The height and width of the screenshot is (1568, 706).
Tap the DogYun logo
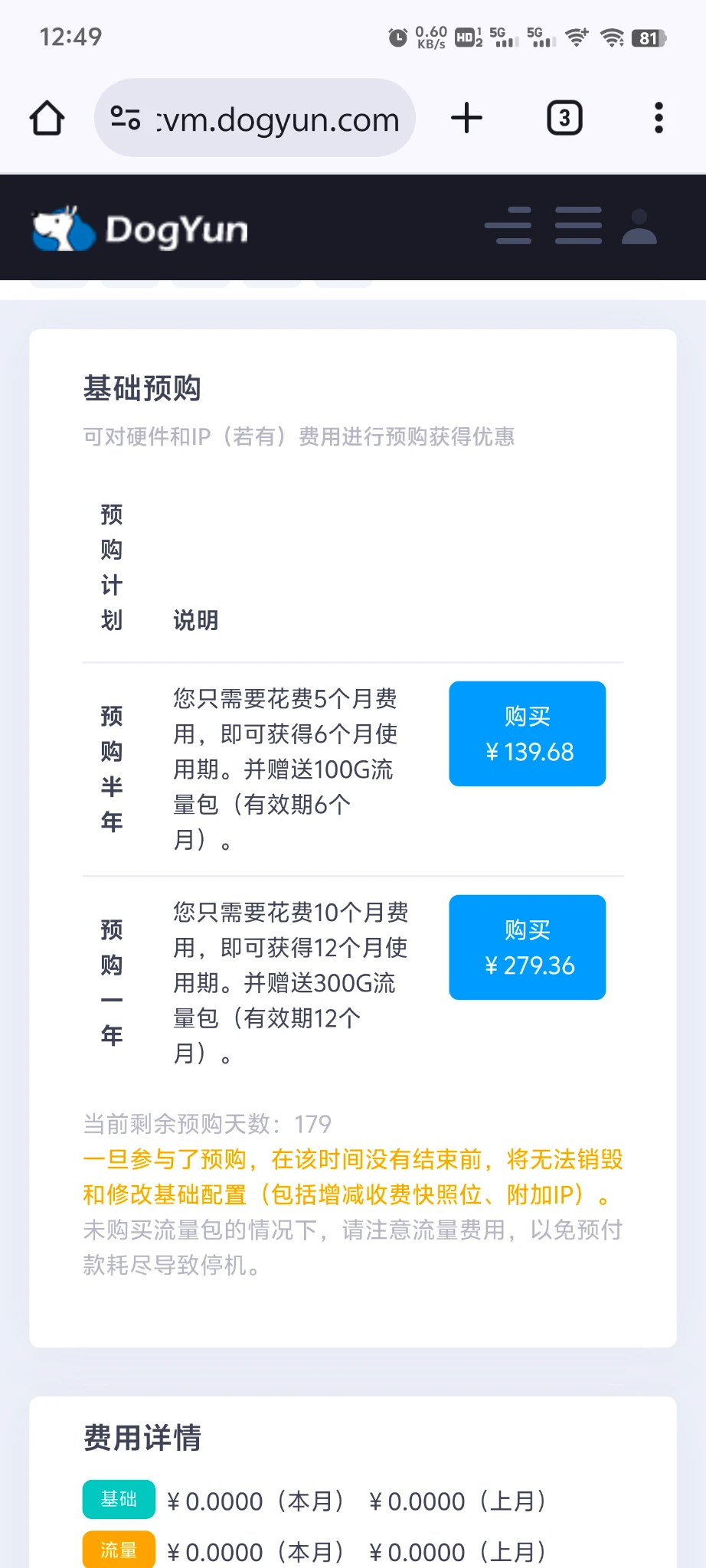[x=140, y=228]
